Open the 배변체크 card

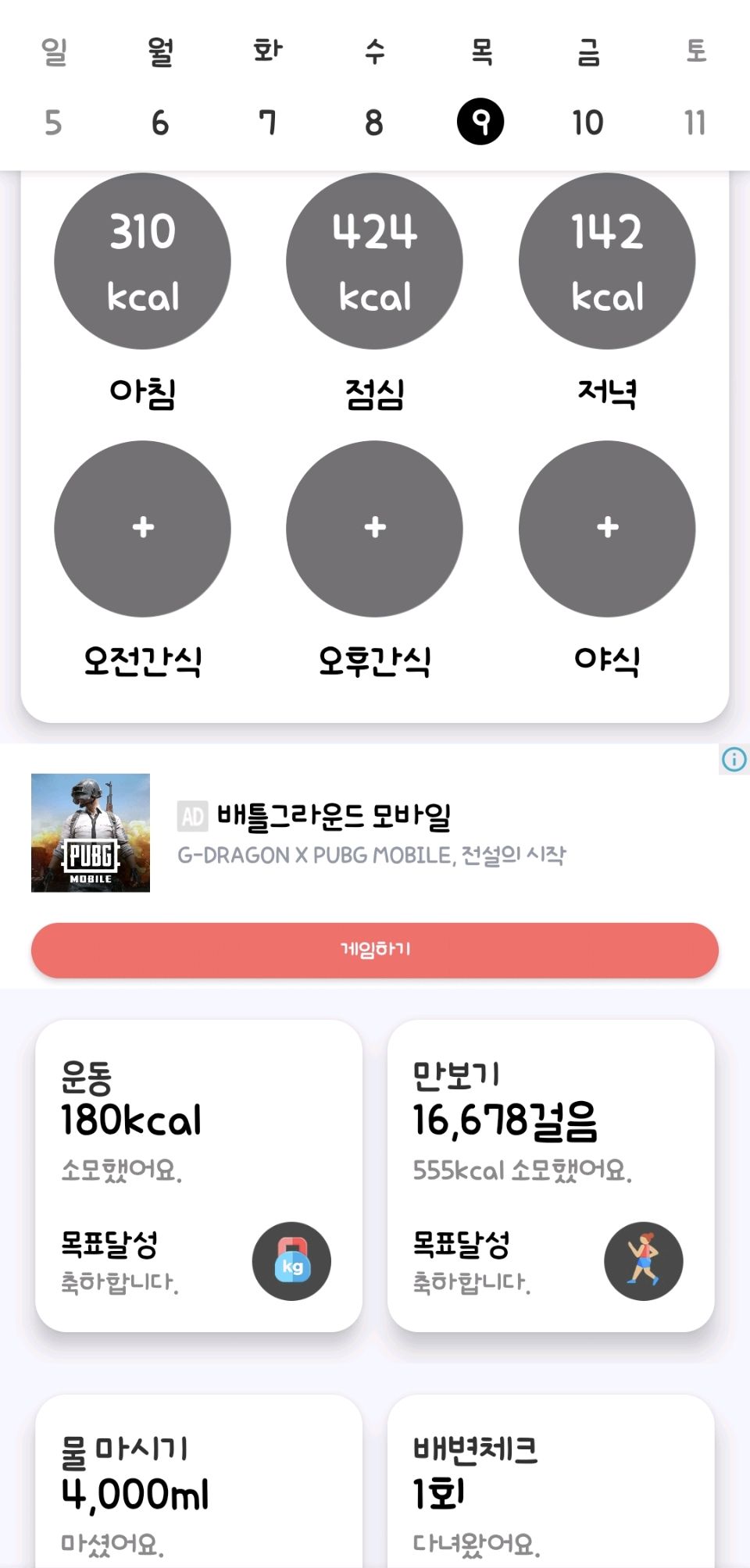[551, 1484]
